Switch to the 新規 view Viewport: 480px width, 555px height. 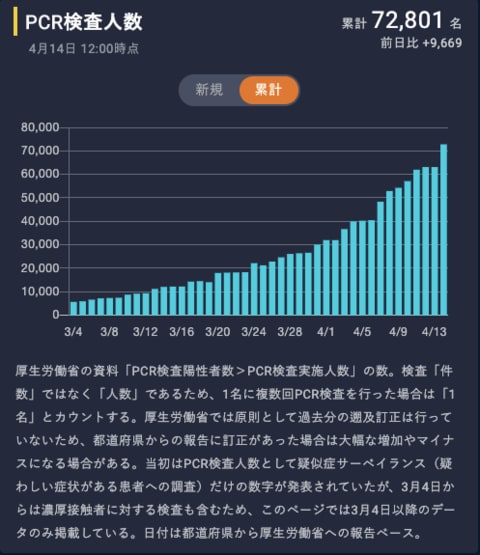tap(209, 90)
